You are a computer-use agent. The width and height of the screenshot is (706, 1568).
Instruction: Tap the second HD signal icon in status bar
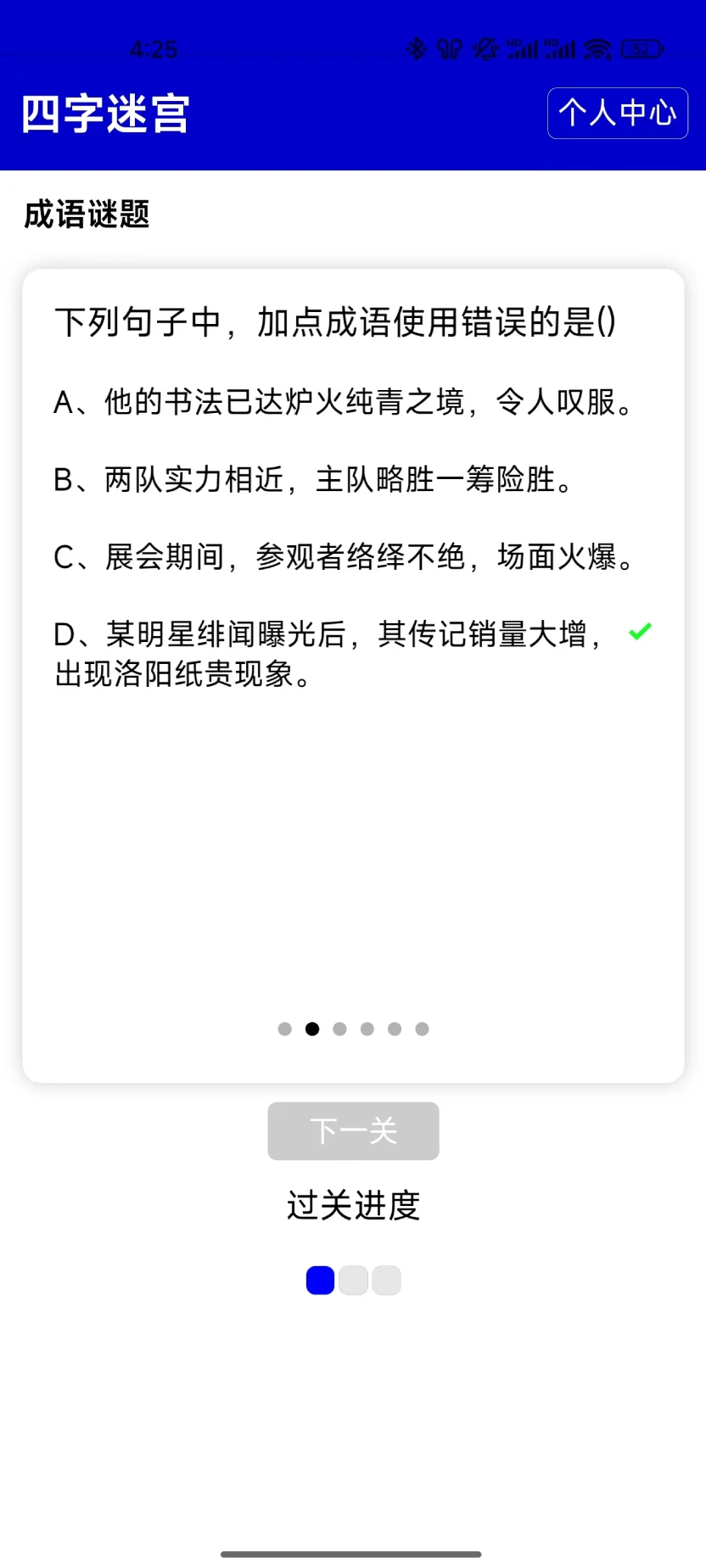(559, 49)
